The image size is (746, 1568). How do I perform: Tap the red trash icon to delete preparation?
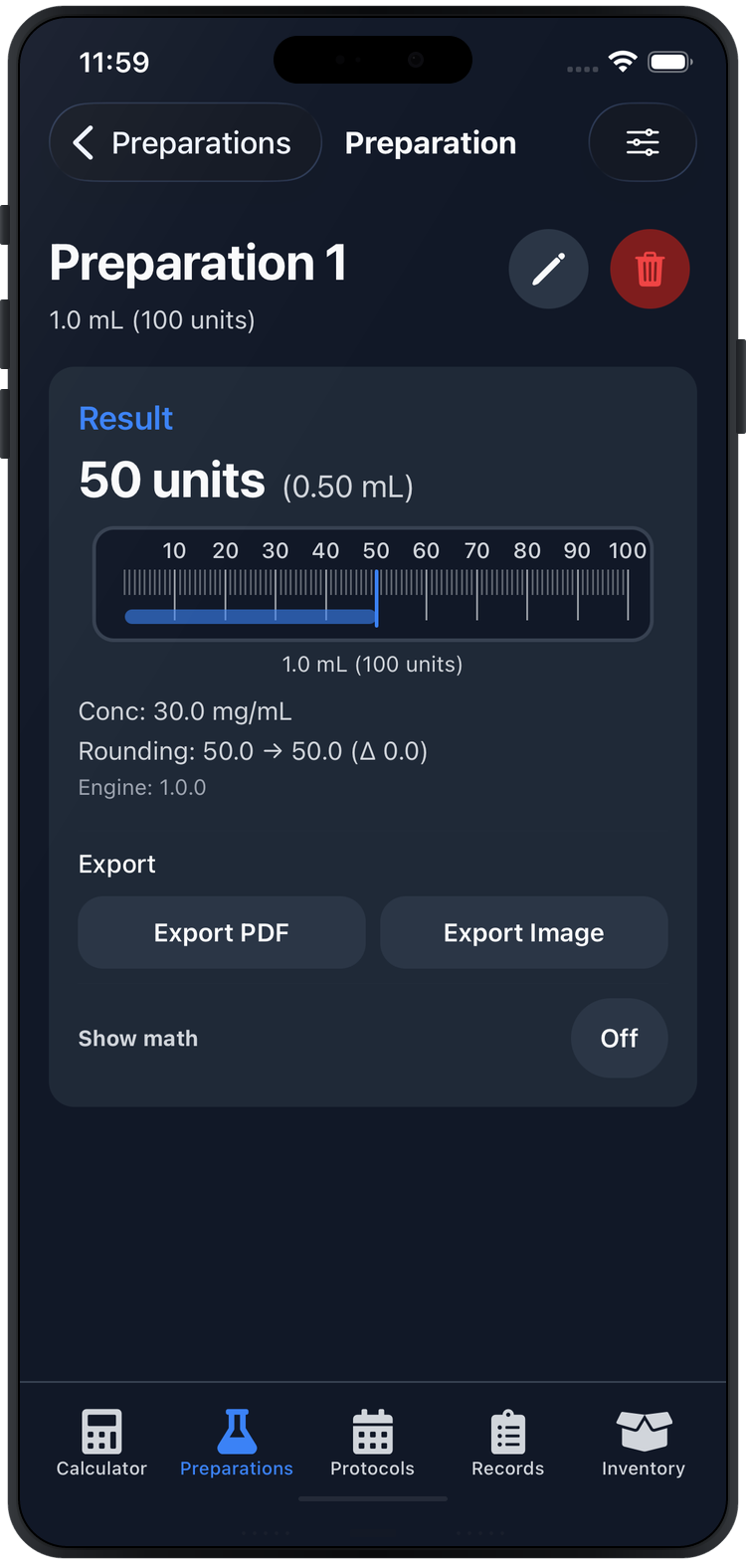click(650, 269)
